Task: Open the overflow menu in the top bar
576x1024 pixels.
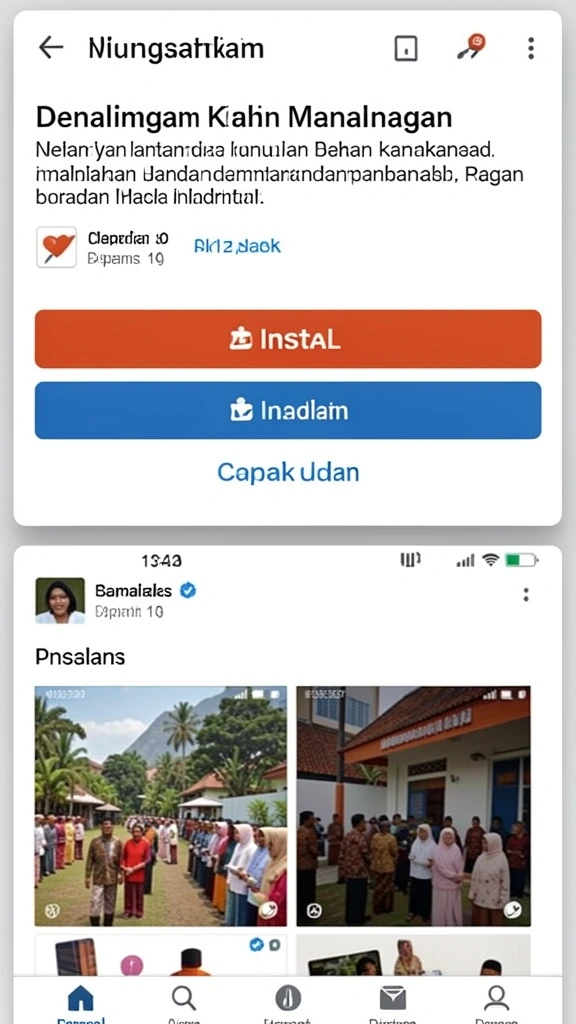Action: click(531, 48)
